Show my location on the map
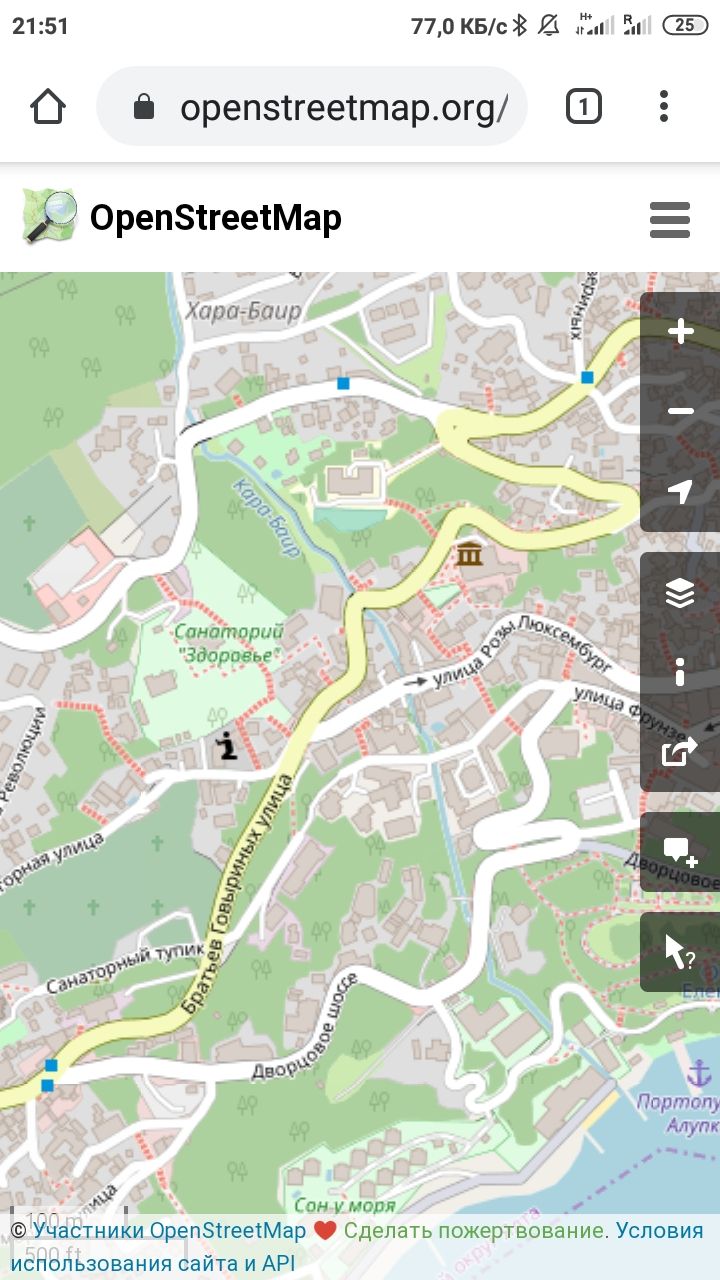 680,492
